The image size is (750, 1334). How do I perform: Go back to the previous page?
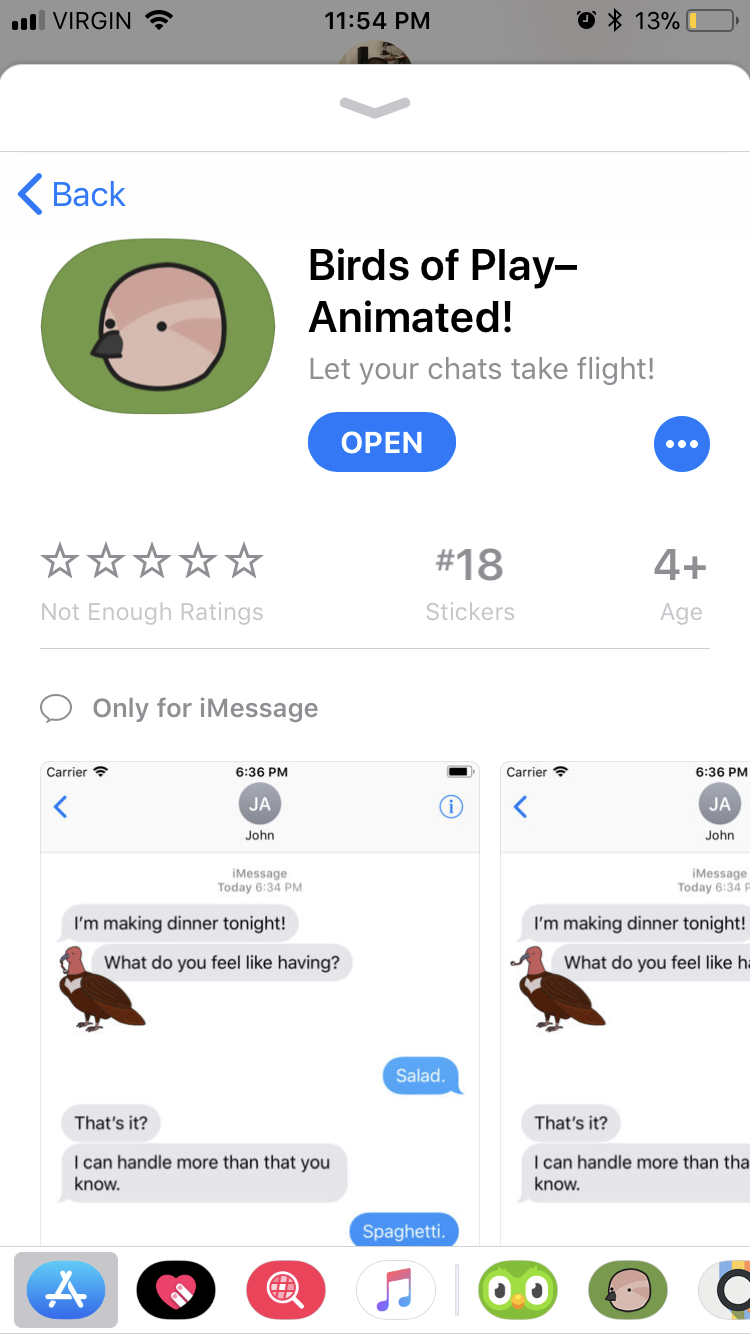point(72,194)
